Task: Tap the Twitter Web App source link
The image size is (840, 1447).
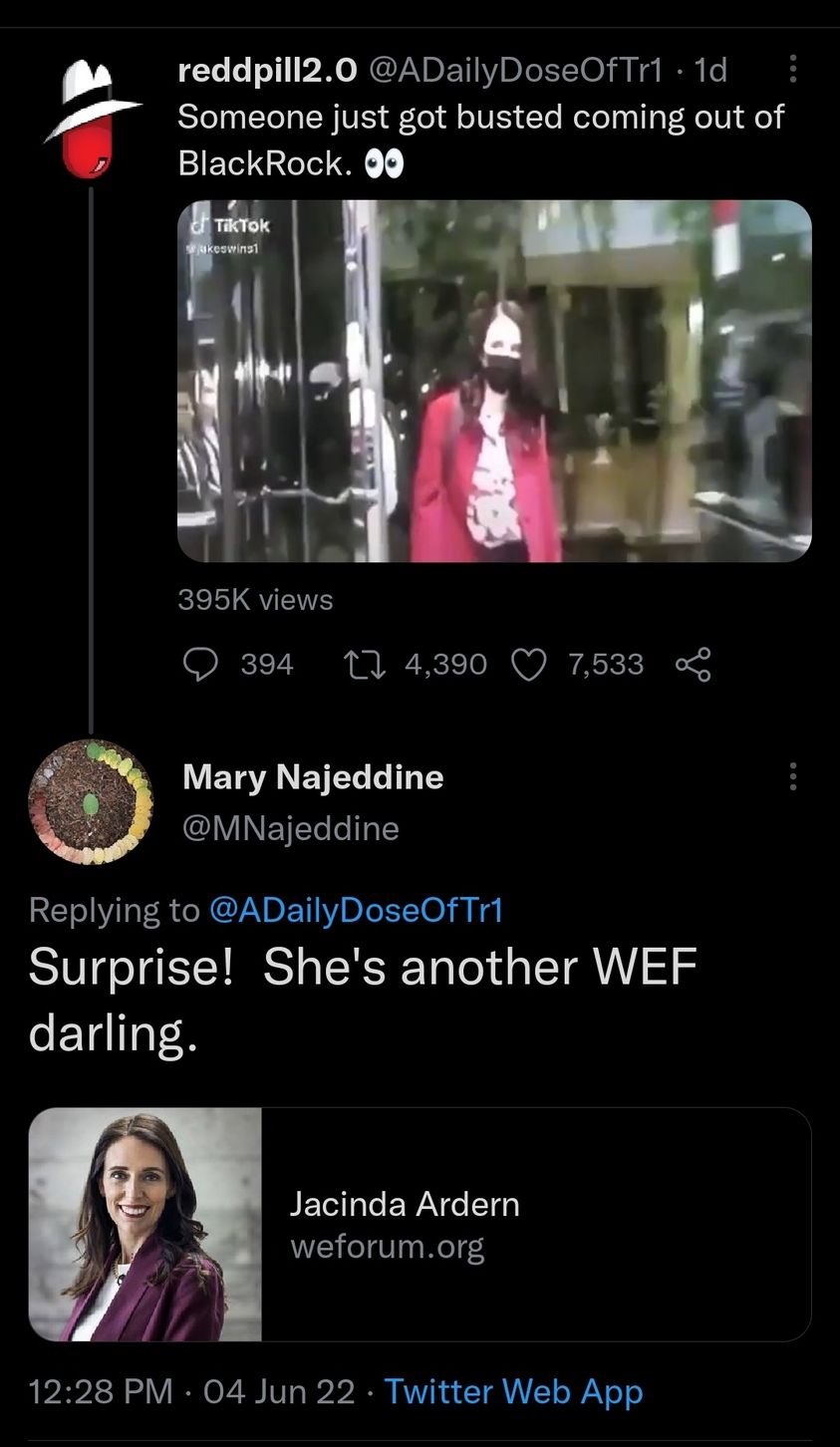Action: pyautogui.click(x=513, y=1391)
